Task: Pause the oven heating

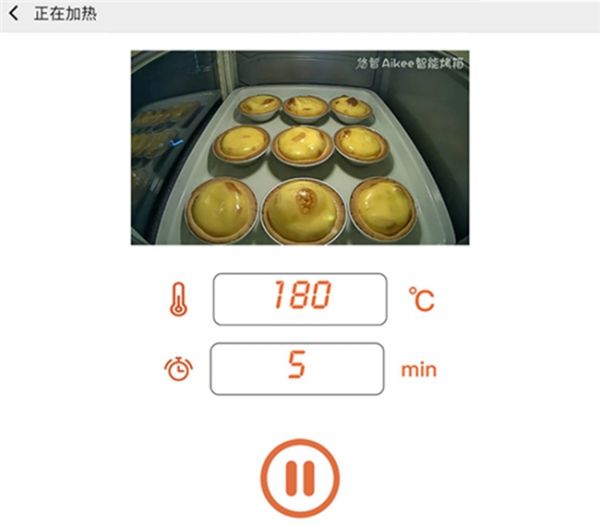Action: click(299, 477)
